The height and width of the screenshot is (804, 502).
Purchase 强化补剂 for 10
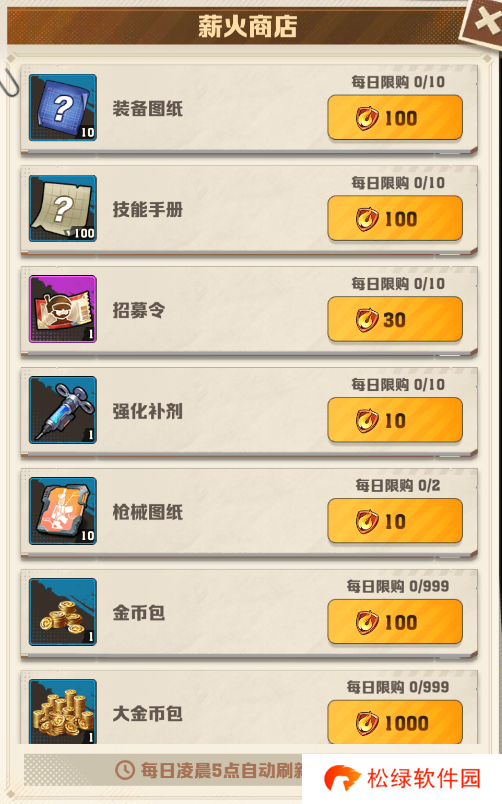(395, 420)
